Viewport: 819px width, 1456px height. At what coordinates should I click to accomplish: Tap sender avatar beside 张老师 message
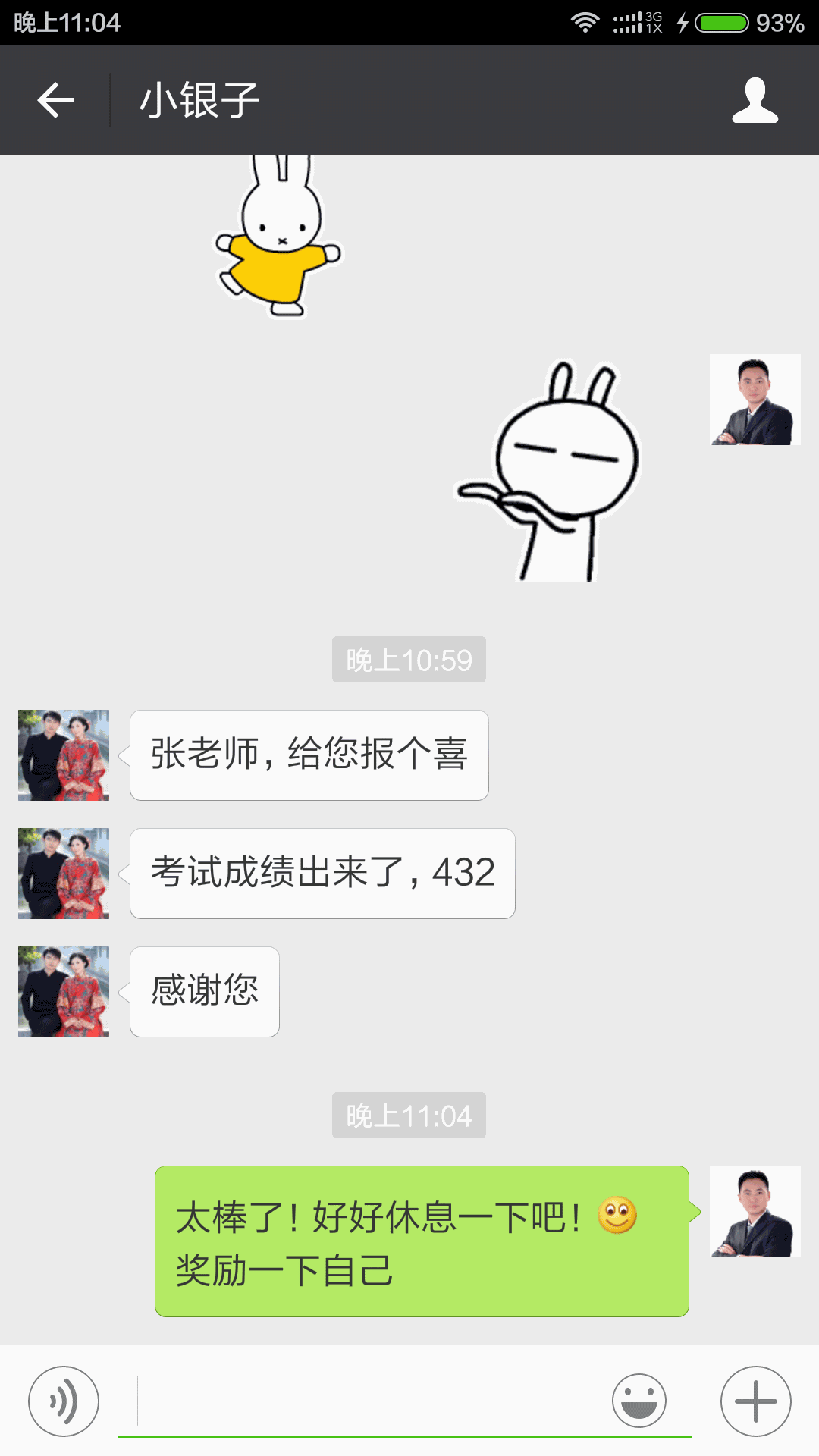(64, 755)
